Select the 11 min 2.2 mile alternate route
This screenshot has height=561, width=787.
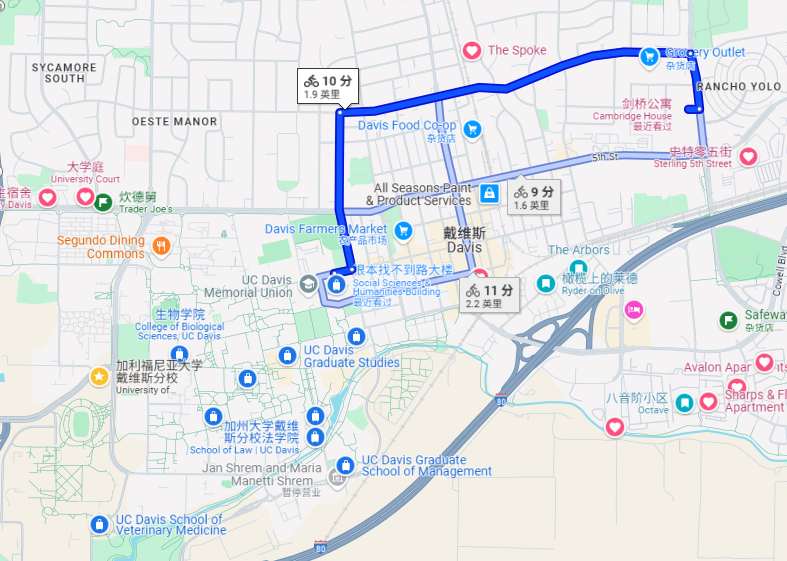point(490,296)
